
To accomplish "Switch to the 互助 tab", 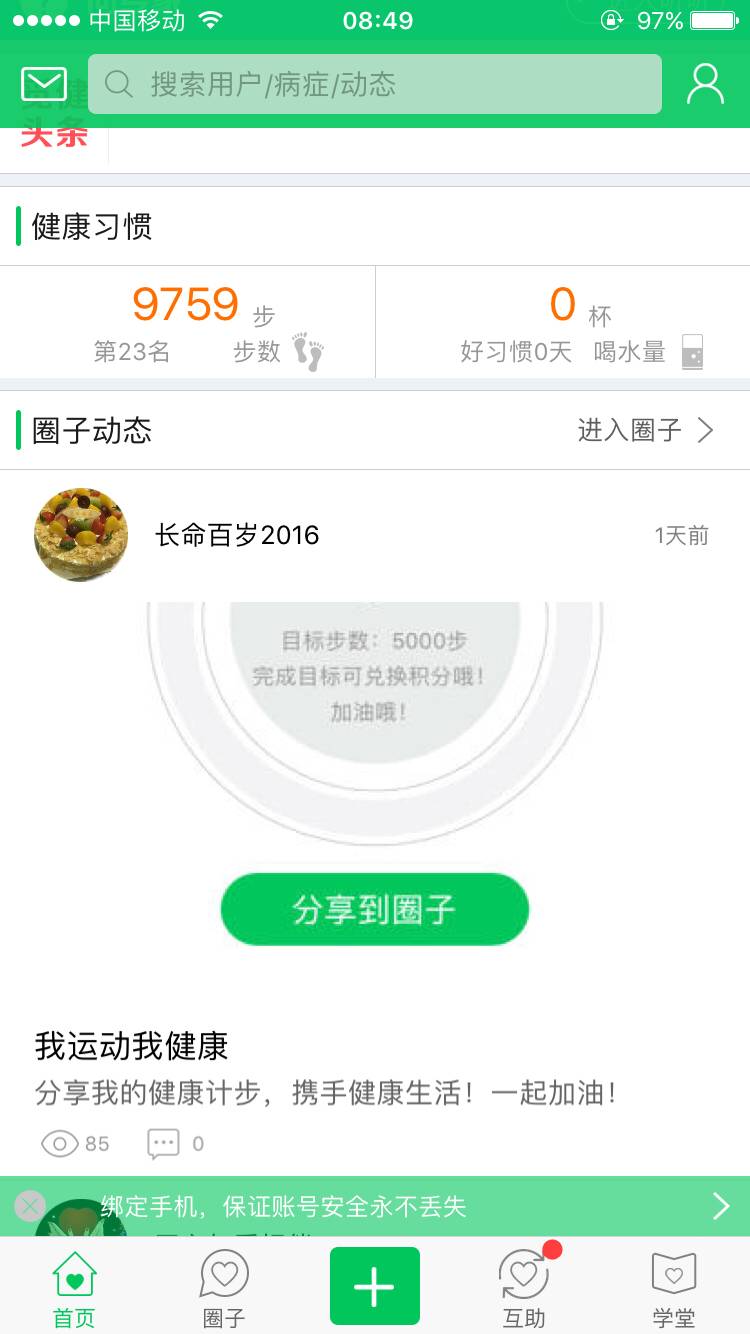I will click(x=524, y=1288).
